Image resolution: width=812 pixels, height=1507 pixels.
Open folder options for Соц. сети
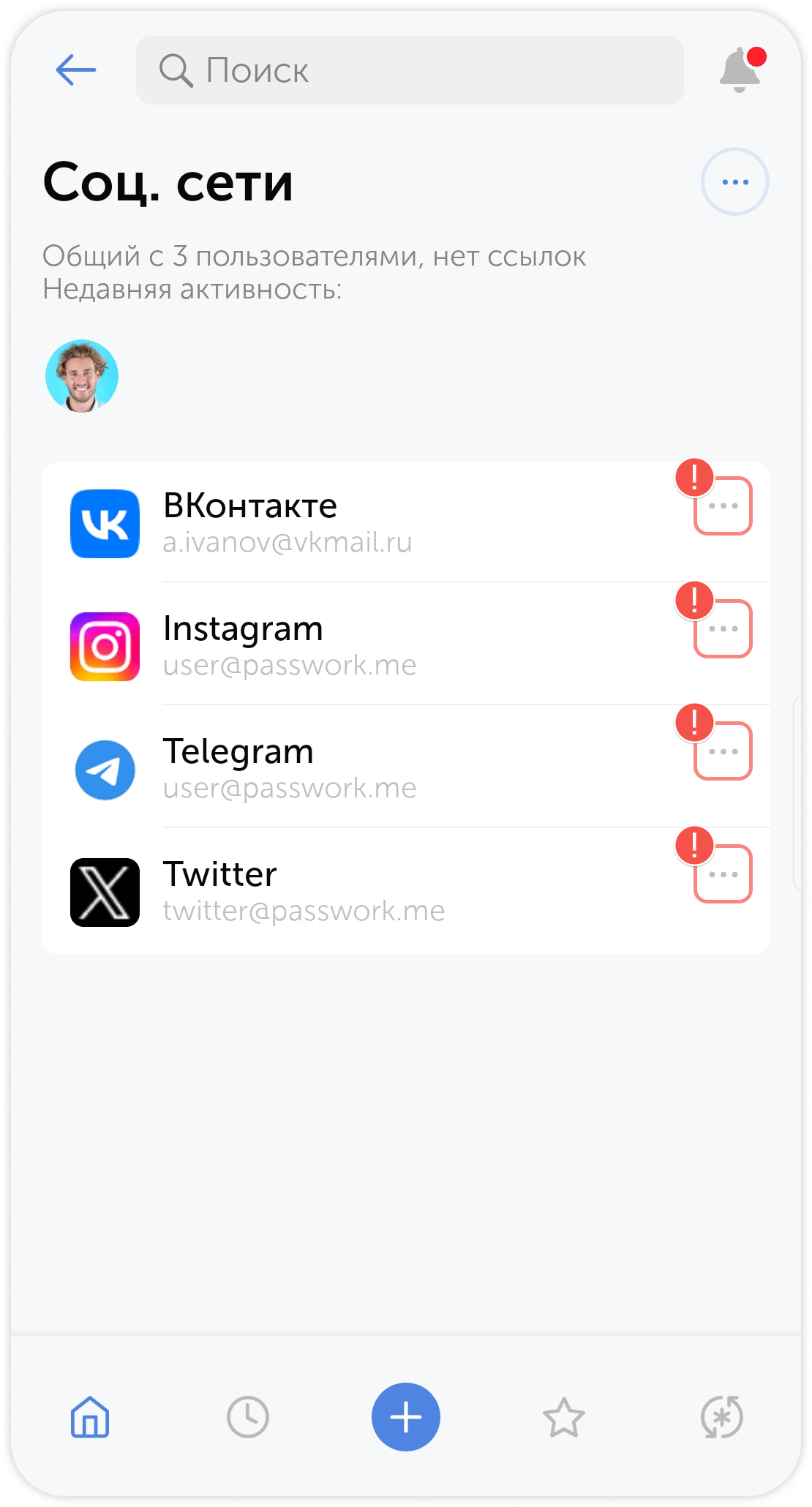(734, 182)
